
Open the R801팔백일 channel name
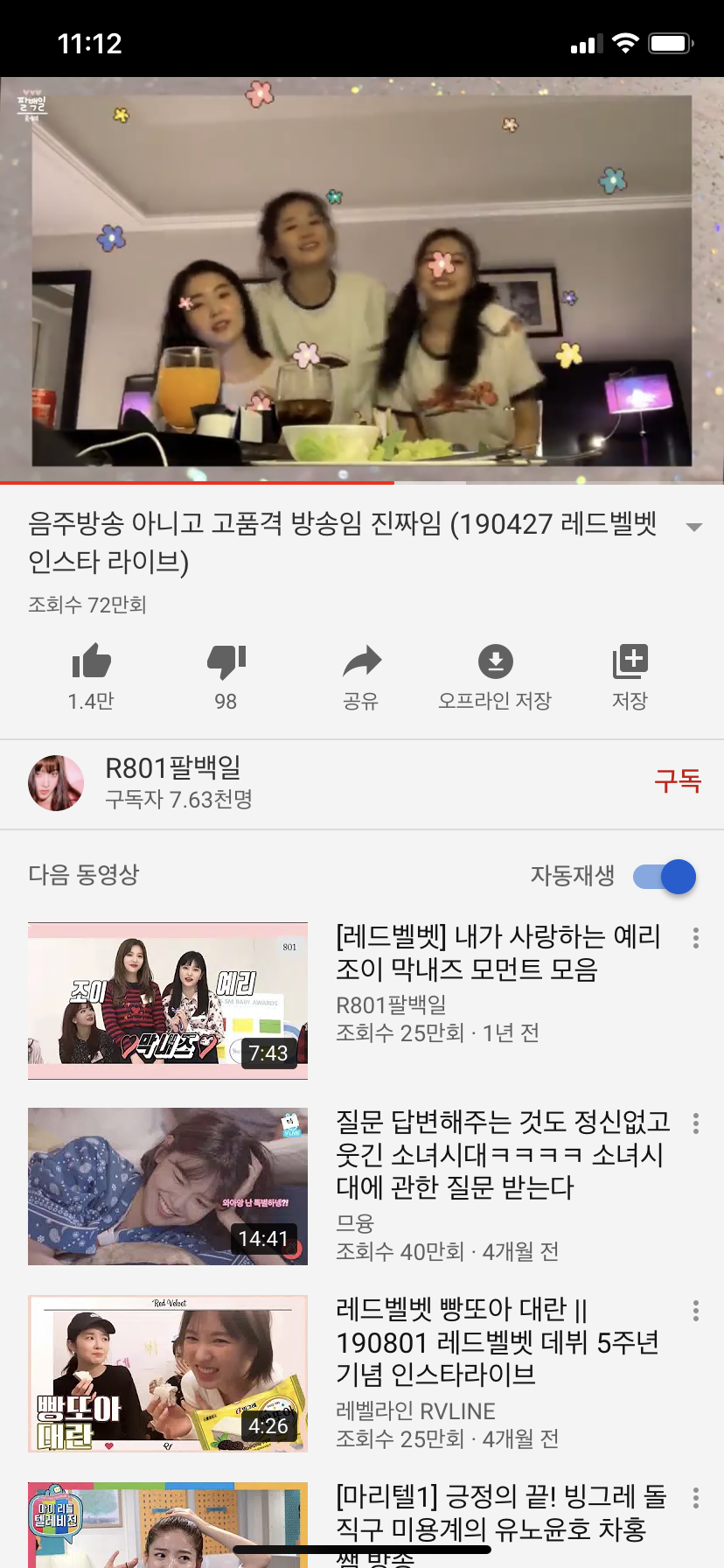click(x=175, y=768)
